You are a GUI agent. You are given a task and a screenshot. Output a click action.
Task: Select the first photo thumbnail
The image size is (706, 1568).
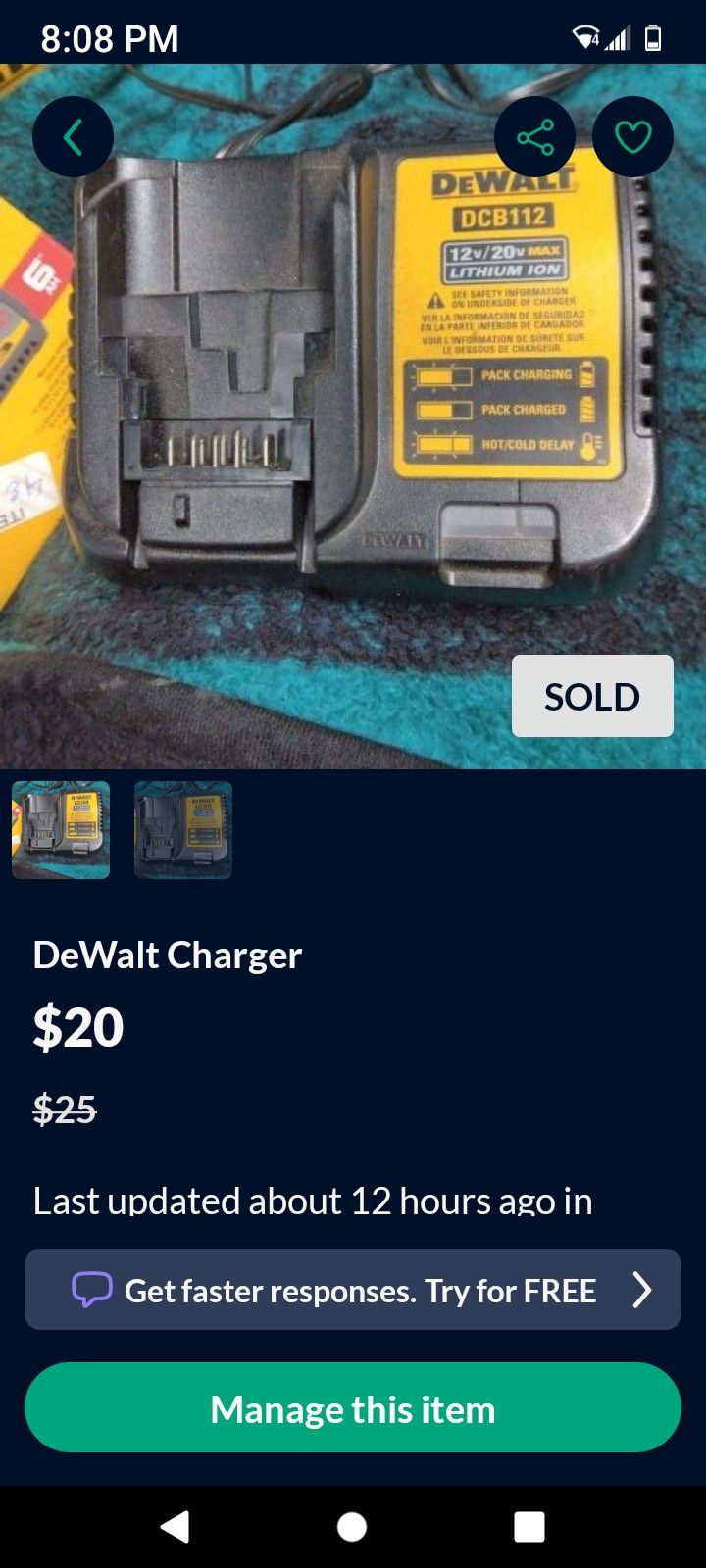pos(61,830)
